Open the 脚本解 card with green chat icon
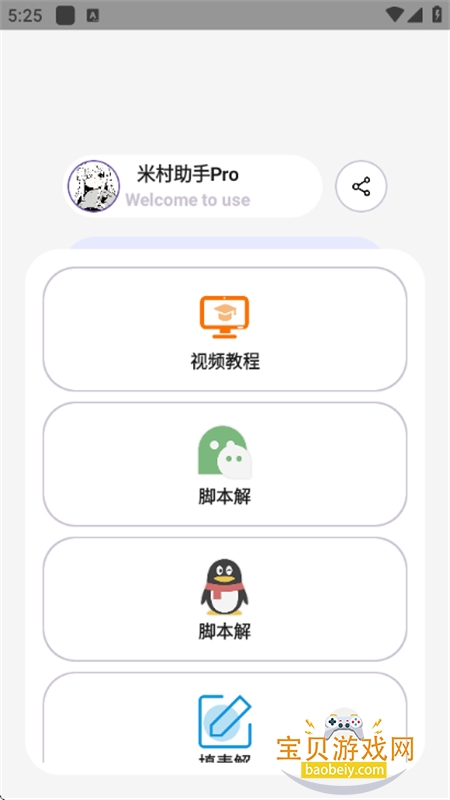The width and height of the screenshot is (450, 800). coord(224,464)
